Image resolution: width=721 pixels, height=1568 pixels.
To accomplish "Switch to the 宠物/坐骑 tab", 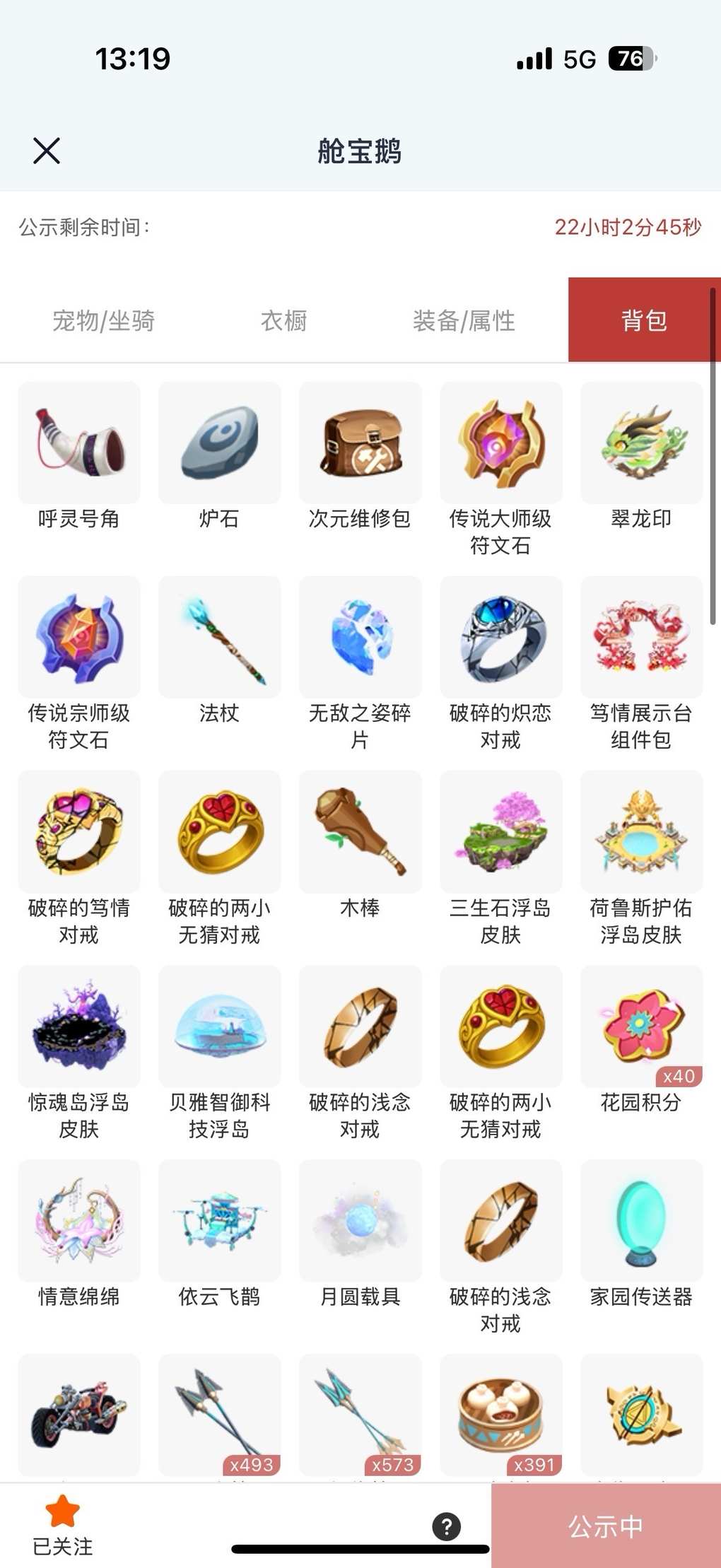I will click(103, 321).
